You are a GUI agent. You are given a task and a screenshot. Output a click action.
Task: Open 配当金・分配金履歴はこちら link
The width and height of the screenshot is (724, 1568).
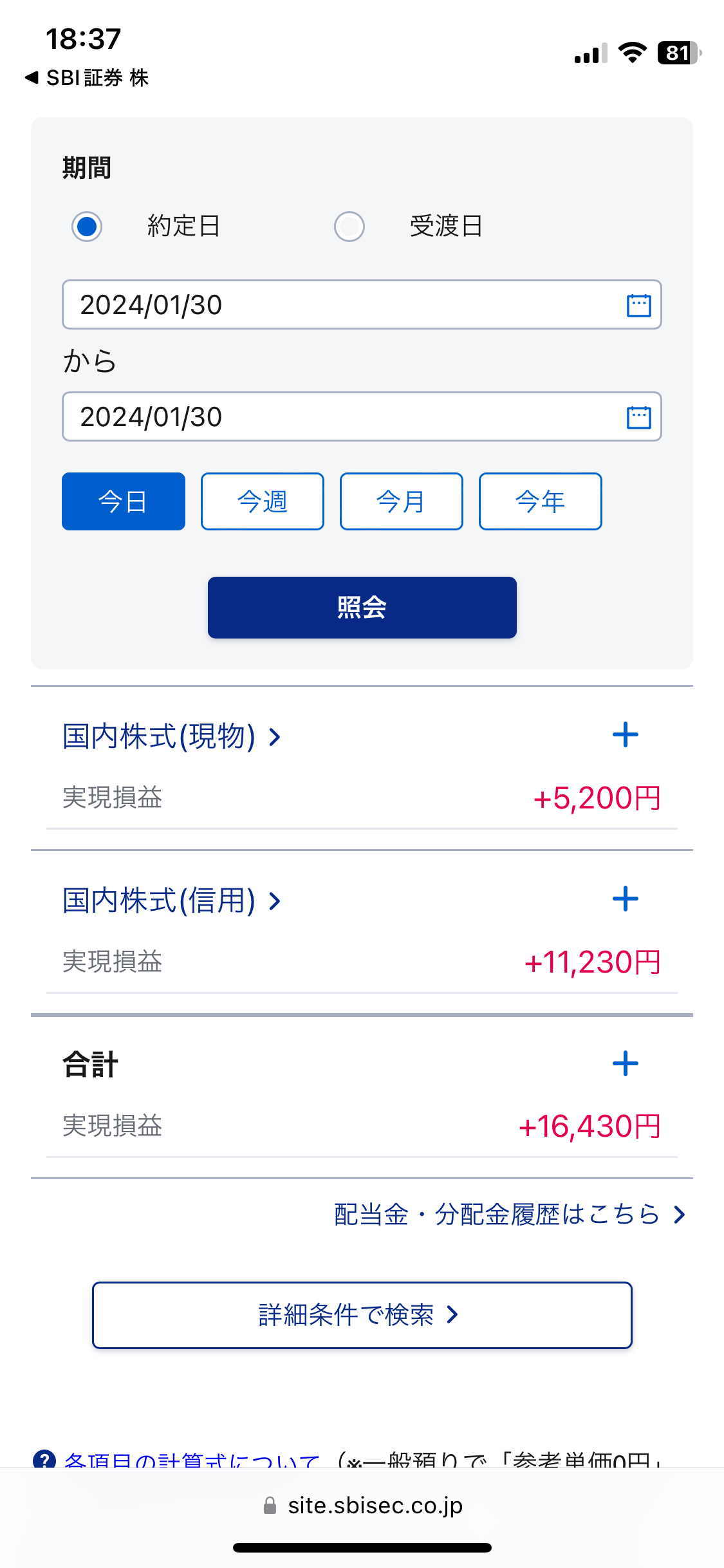click(x=510, y=1215)
